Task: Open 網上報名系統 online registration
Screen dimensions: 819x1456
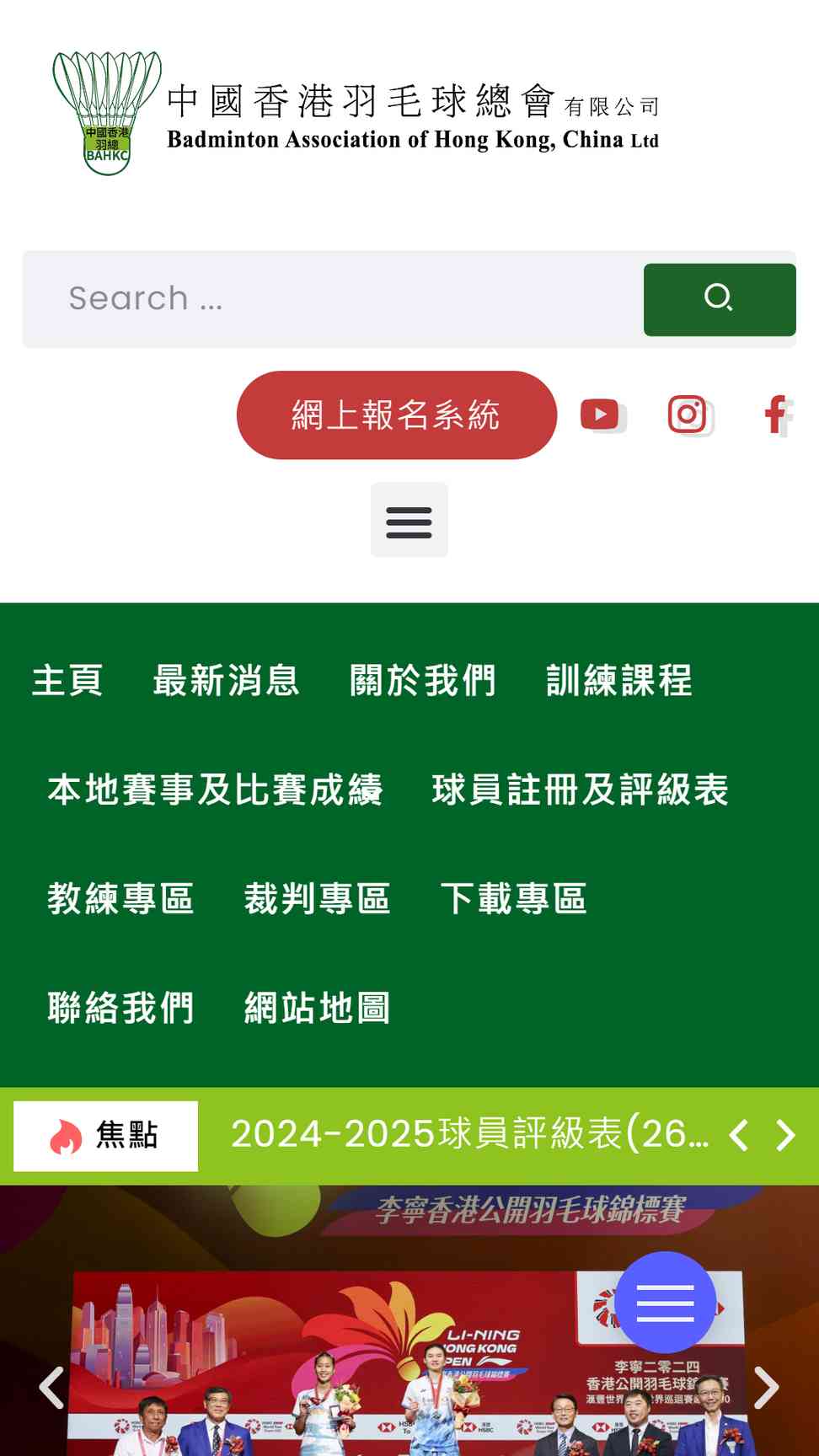Action: [x=396, y=415]
